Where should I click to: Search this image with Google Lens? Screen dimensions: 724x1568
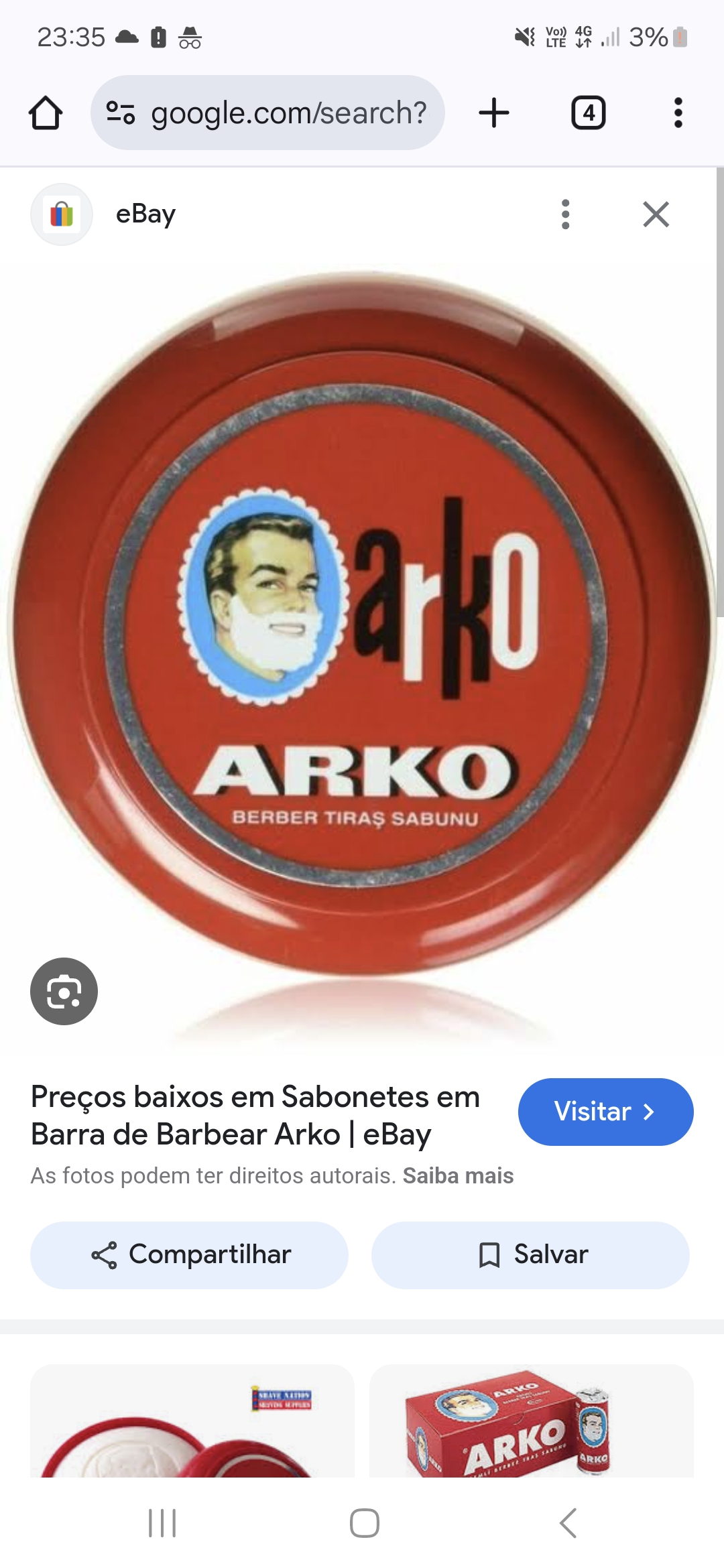pyautogui.click(x=64, y=991)
